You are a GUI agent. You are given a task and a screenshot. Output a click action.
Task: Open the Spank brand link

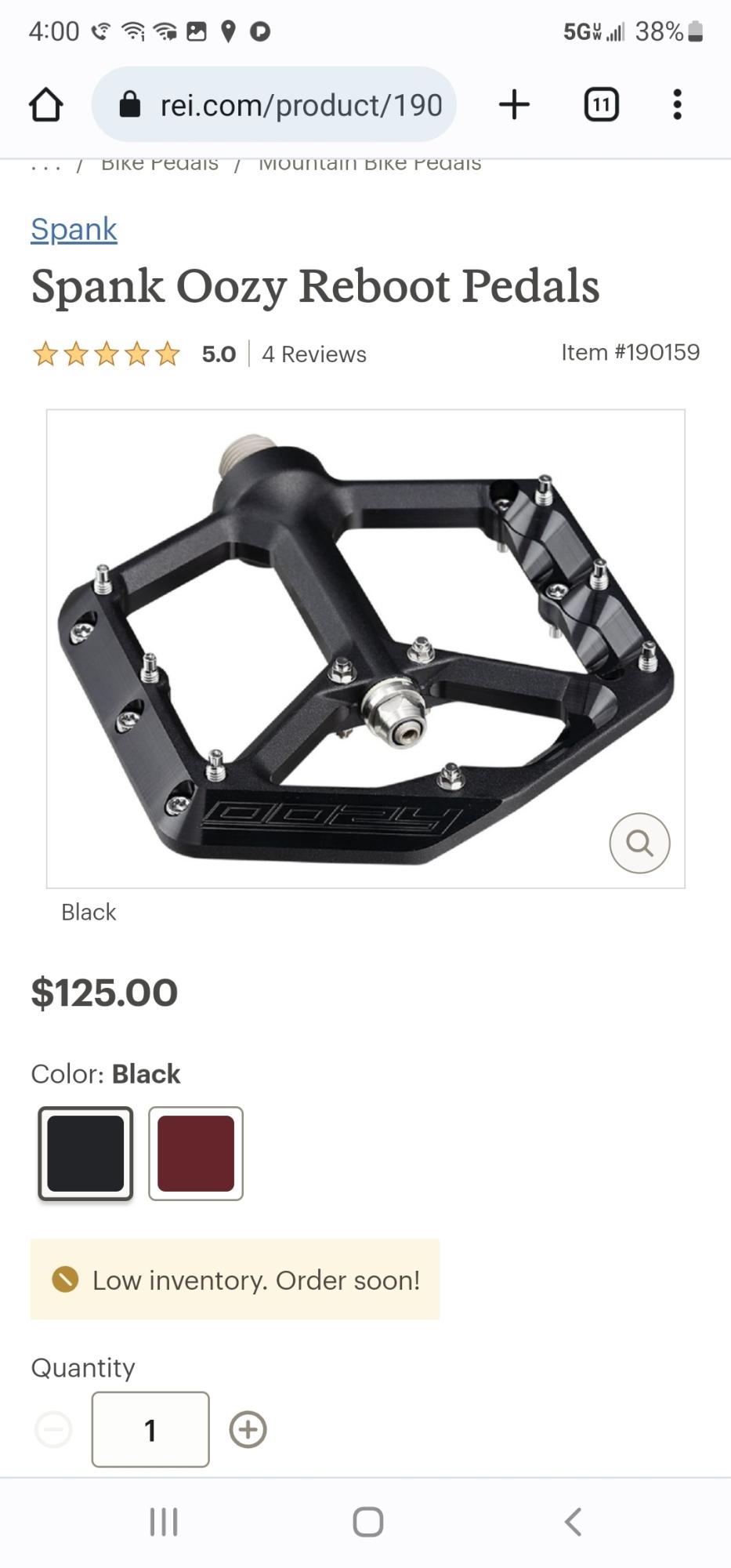tap(74, 229)
